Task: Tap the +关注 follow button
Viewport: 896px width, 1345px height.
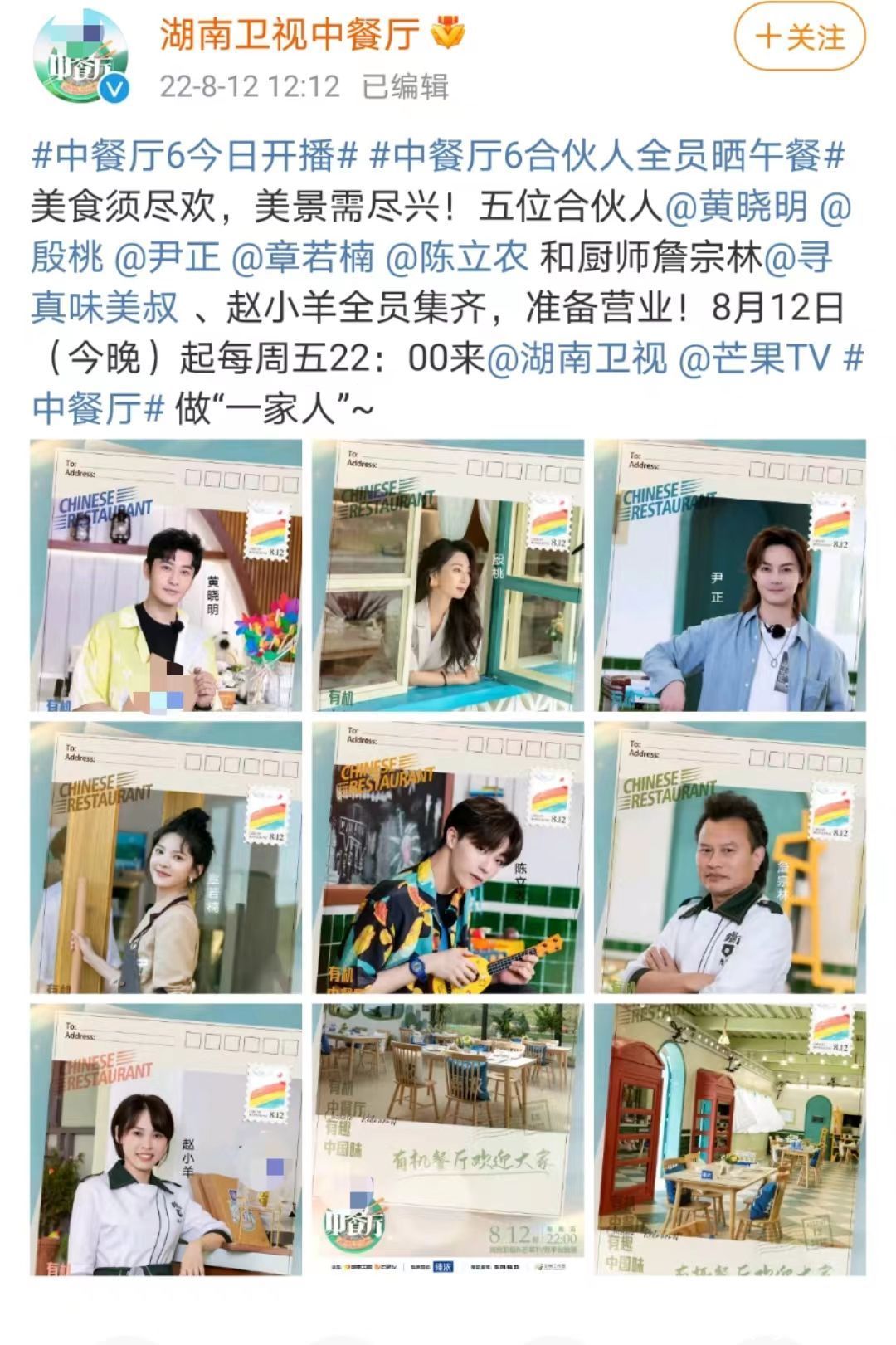Action: (800, 37)
